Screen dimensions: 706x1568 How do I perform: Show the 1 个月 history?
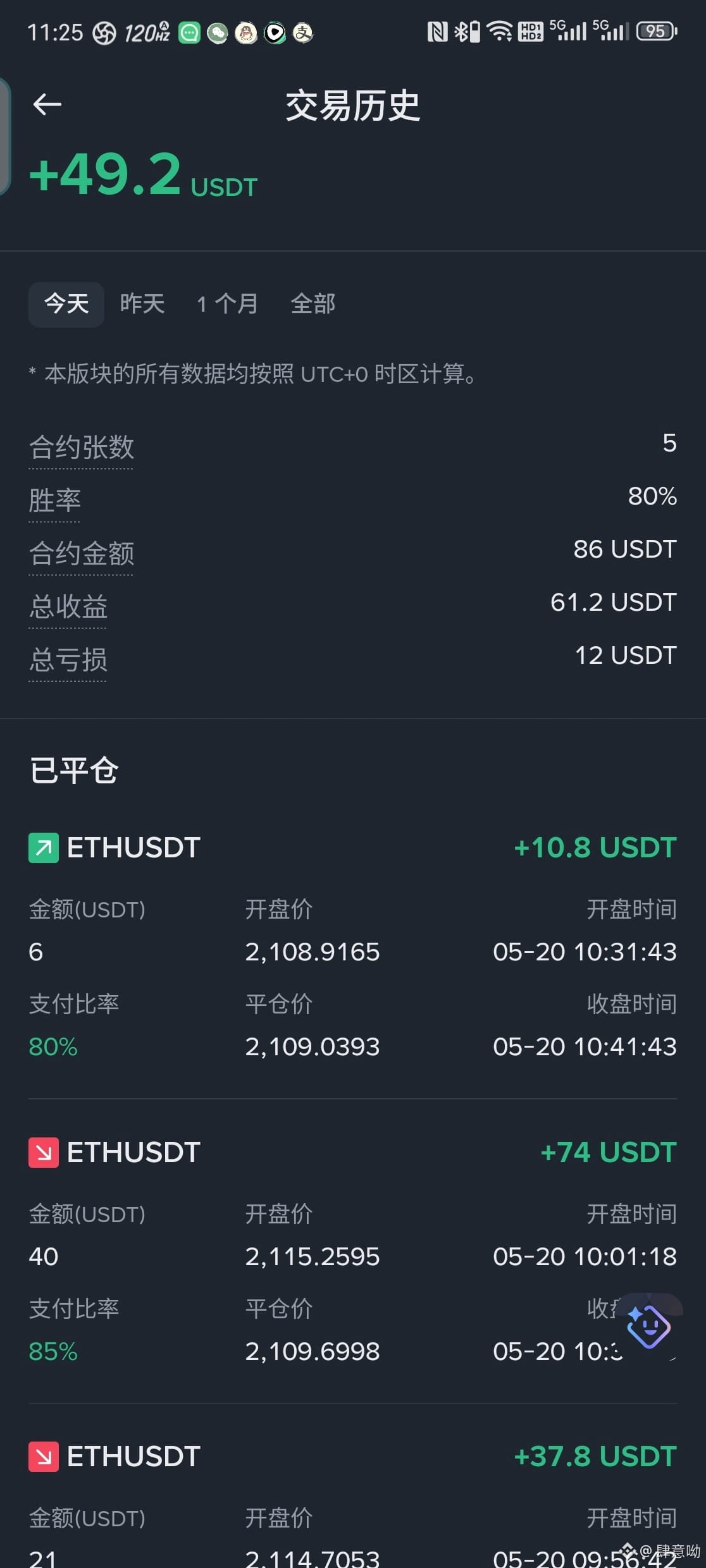(228, 304)
